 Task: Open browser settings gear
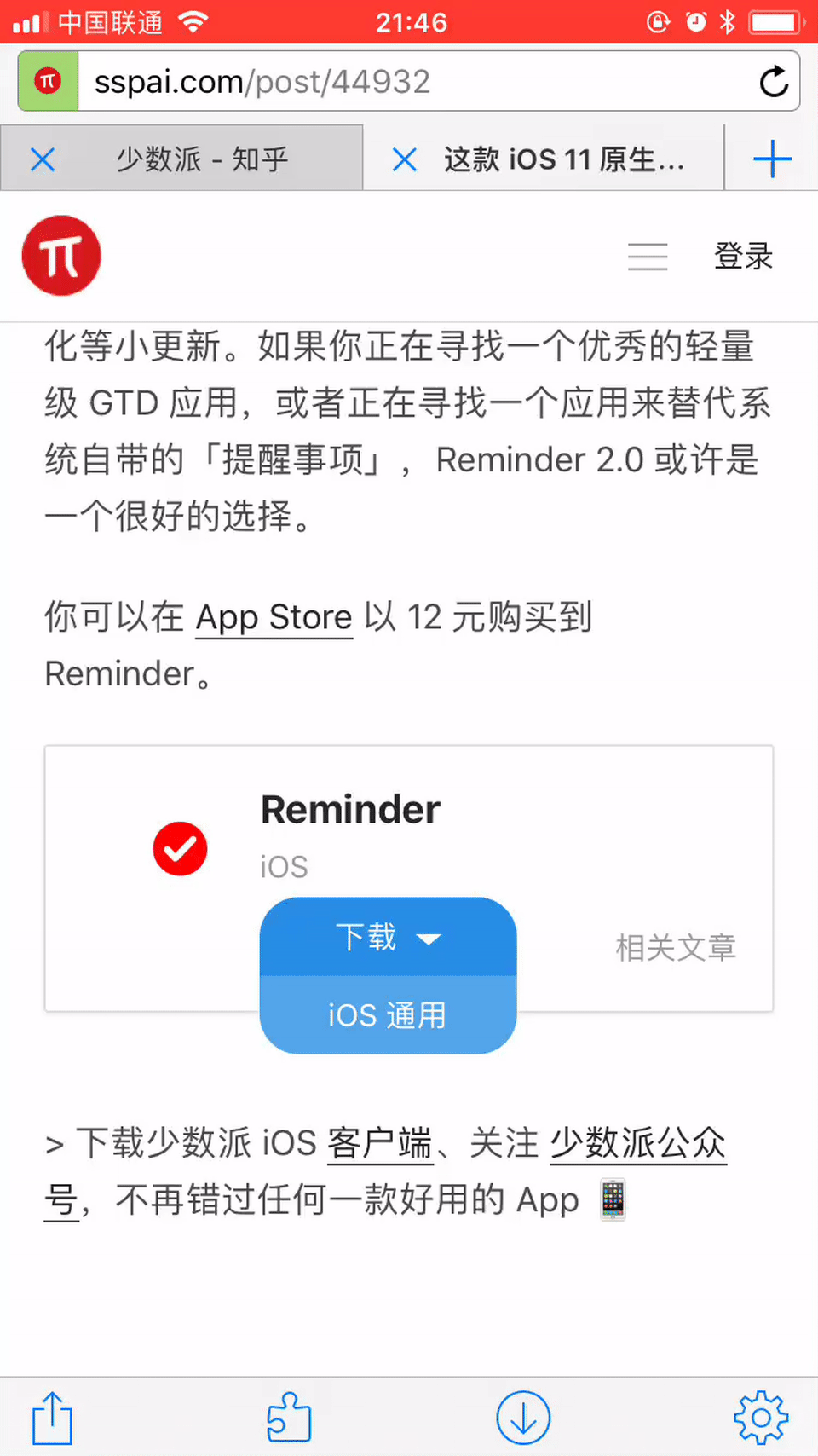(761, 1418)
